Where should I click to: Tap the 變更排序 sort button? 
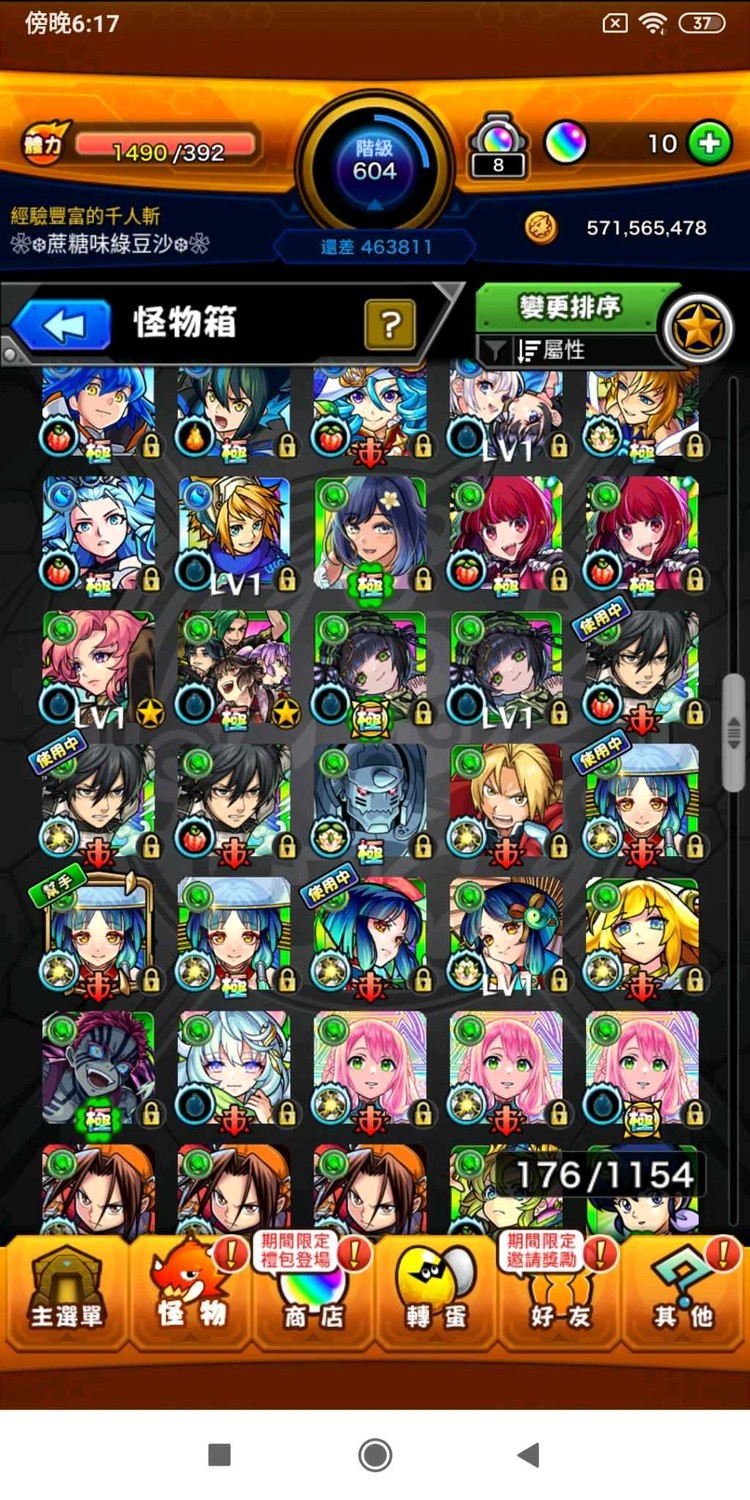coord(568,308)
